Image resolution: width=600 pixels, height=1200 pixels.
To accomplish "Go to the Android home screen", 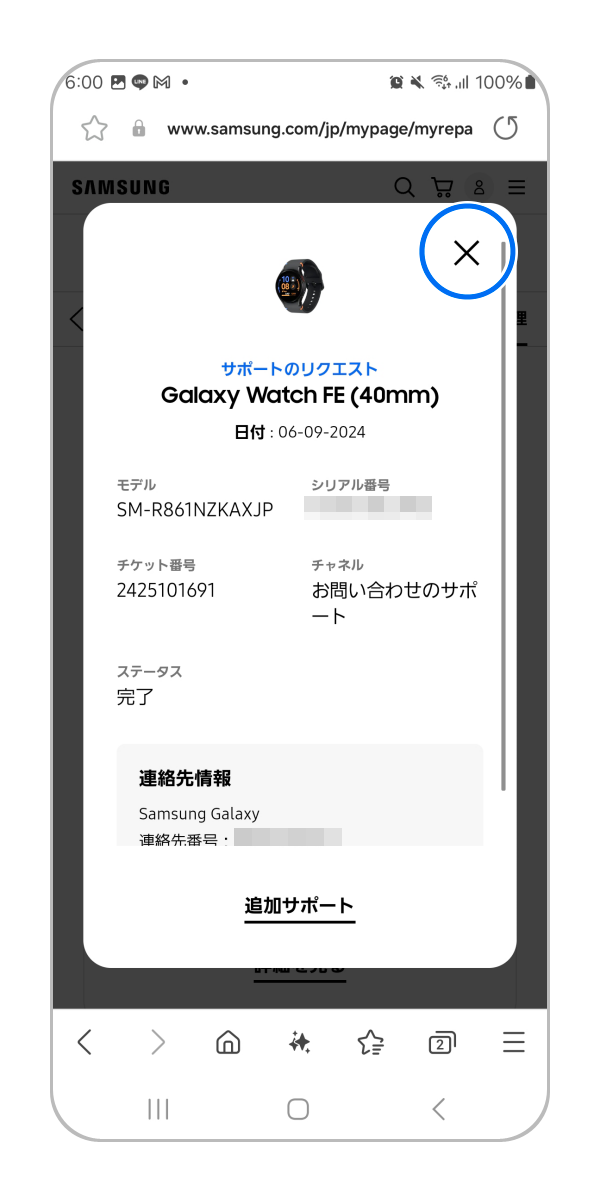I will click(298, 1108).
